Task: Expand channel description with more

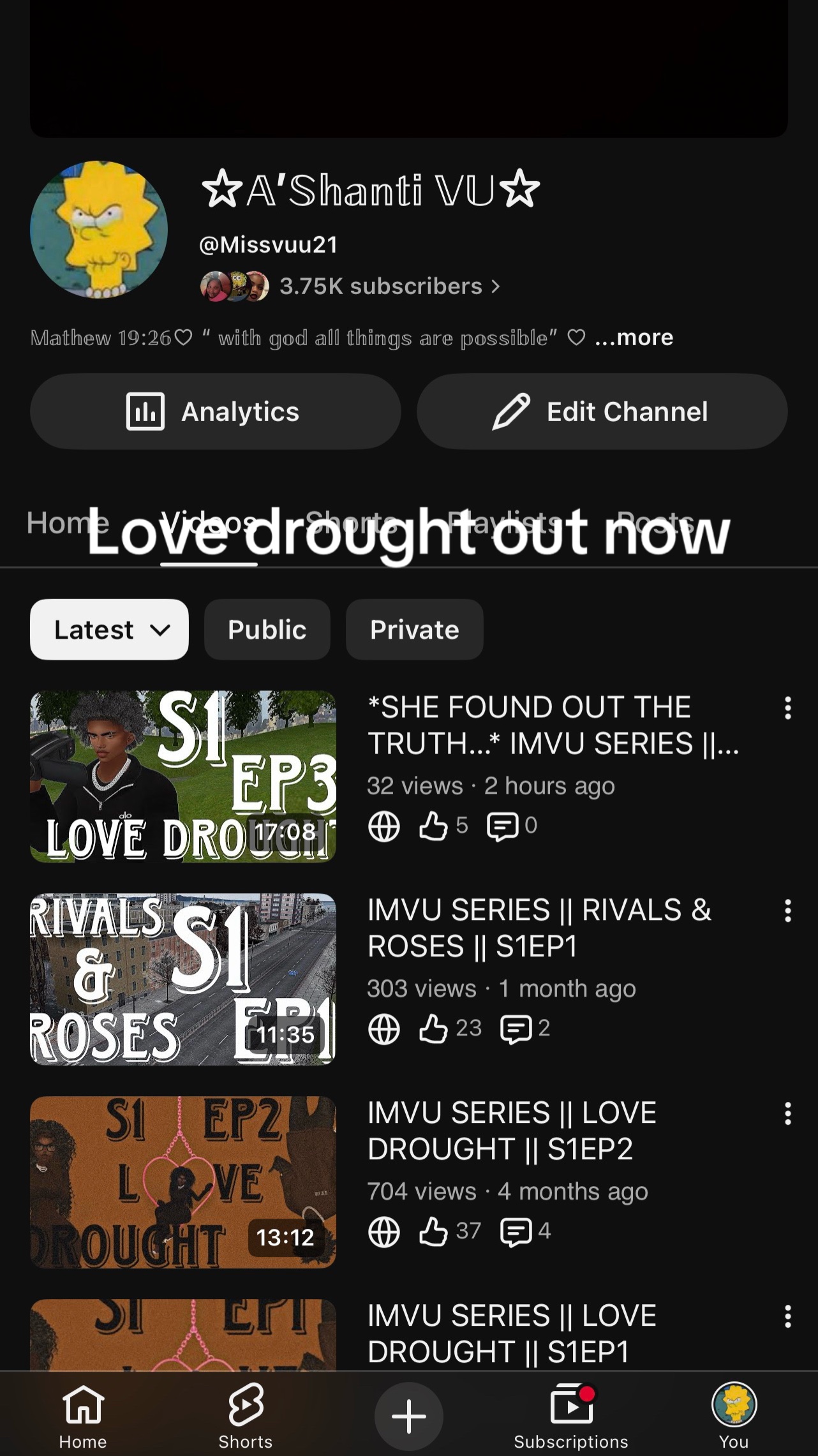Action: click(x=634, y=338)
